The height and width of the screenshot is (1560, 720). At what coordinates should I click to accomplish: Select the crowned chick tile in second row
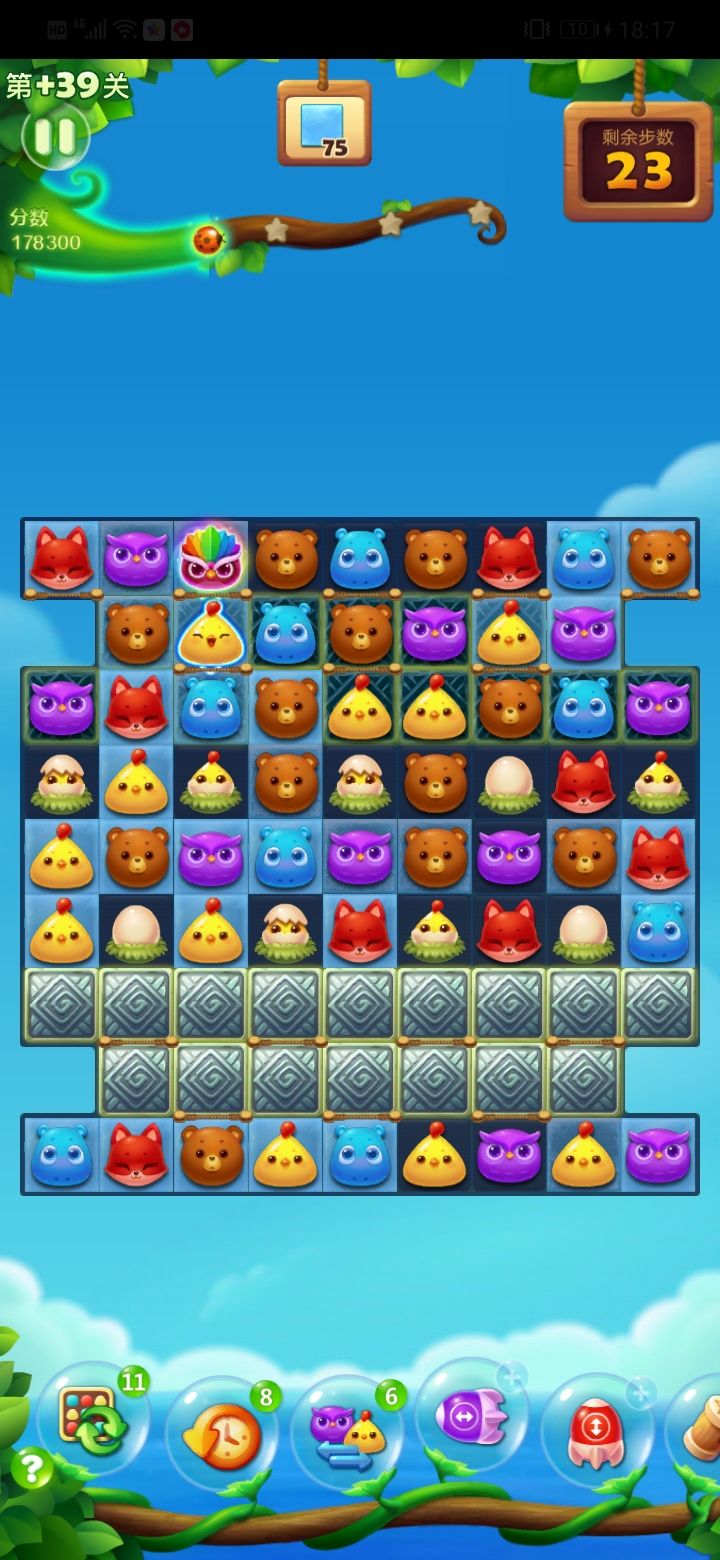[211, 633]
